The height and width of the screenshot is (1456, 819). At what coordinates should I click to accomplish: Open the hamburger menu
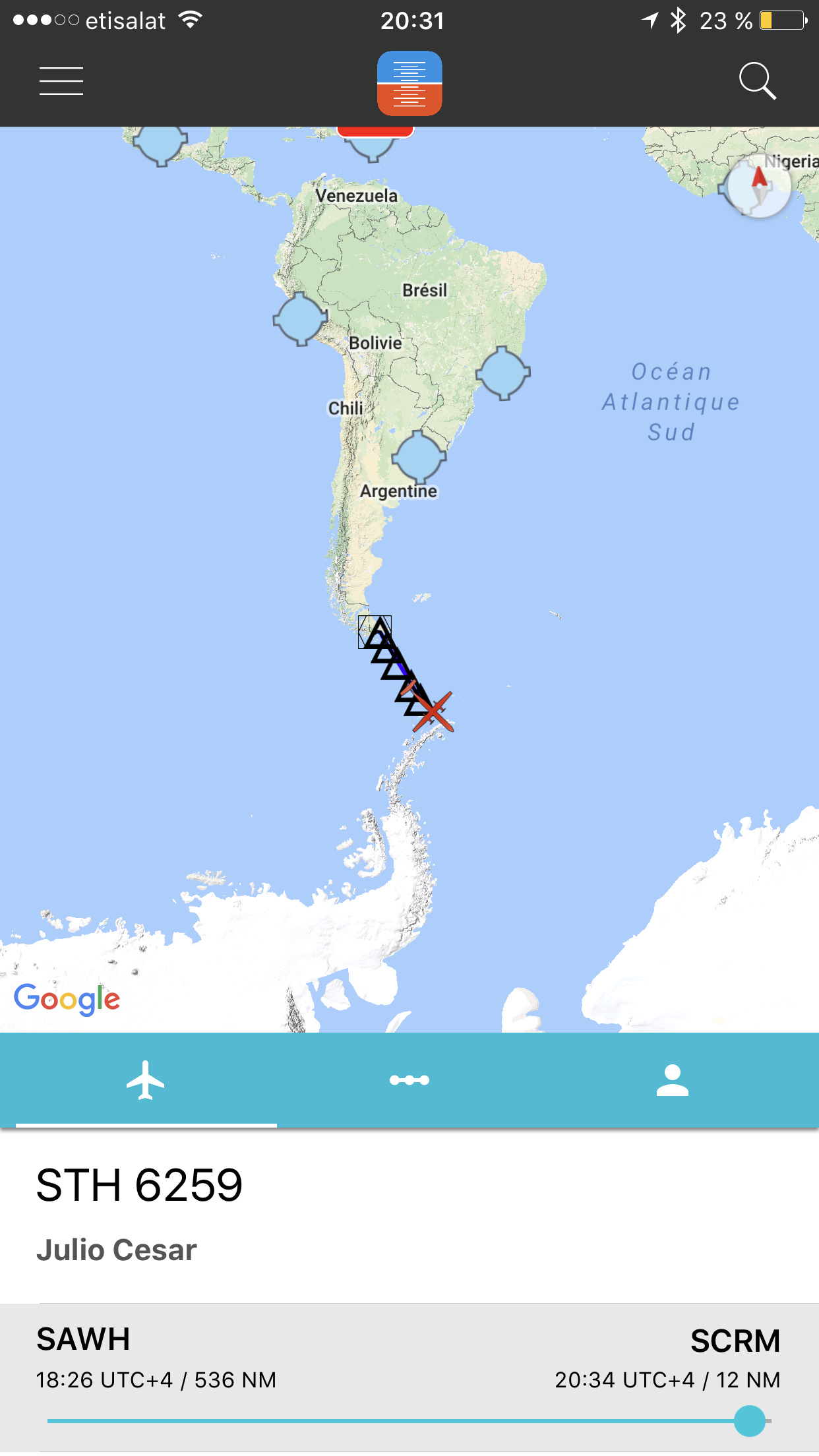point(61,81)
